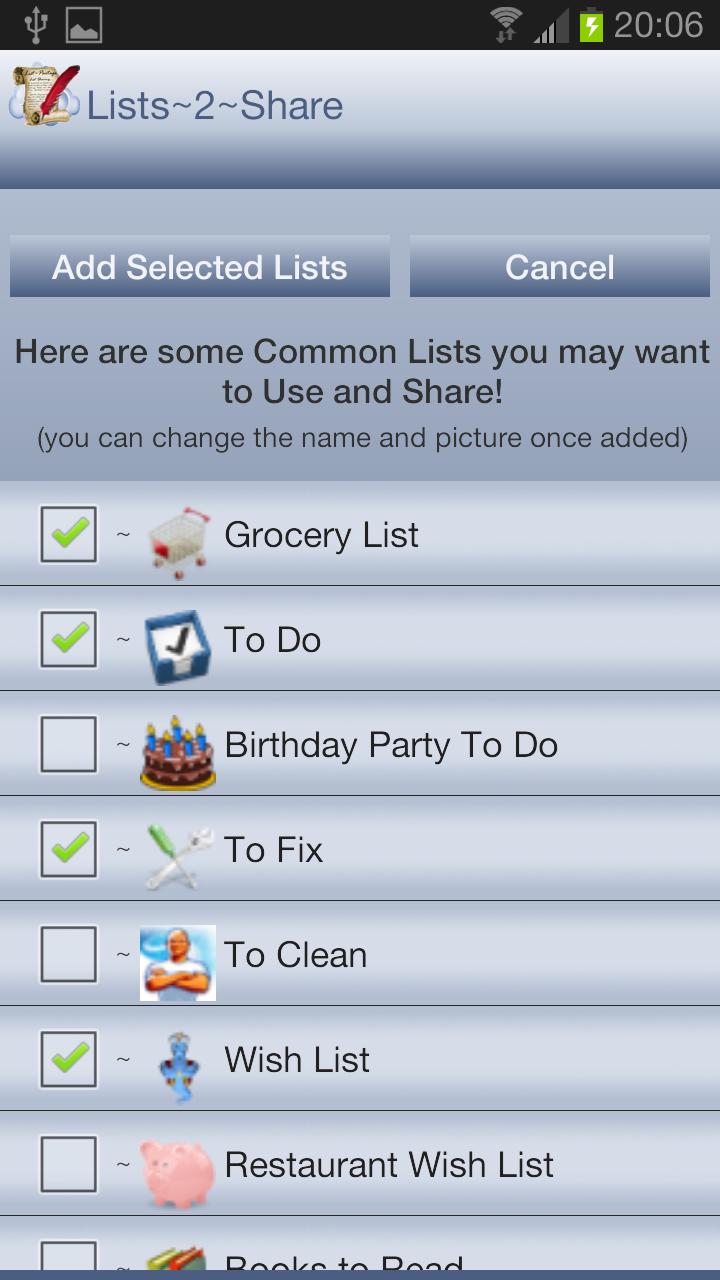Disable the Wish List checkbox

tap(67, 1059)
